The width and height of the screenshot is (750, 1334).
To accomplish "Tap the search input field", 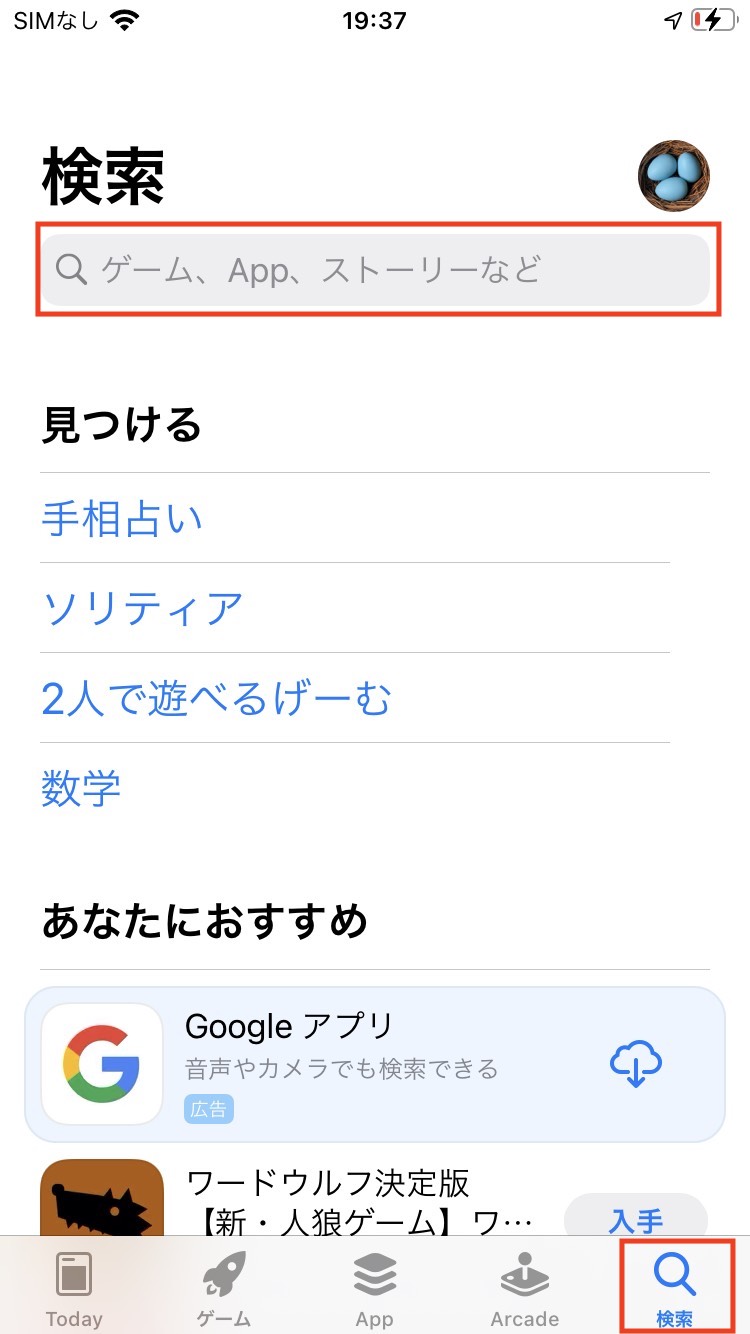I will 375,269.
